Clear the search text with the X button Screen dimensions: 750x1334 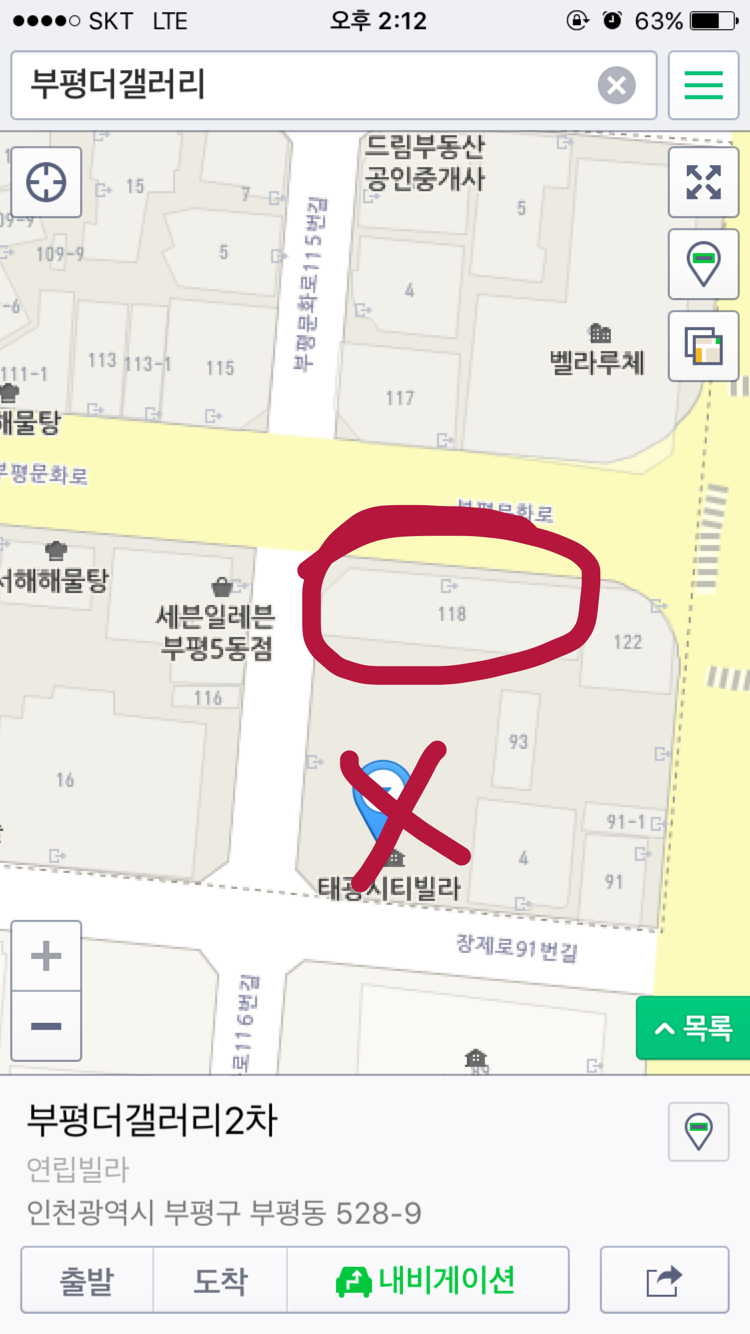(616, 85)
